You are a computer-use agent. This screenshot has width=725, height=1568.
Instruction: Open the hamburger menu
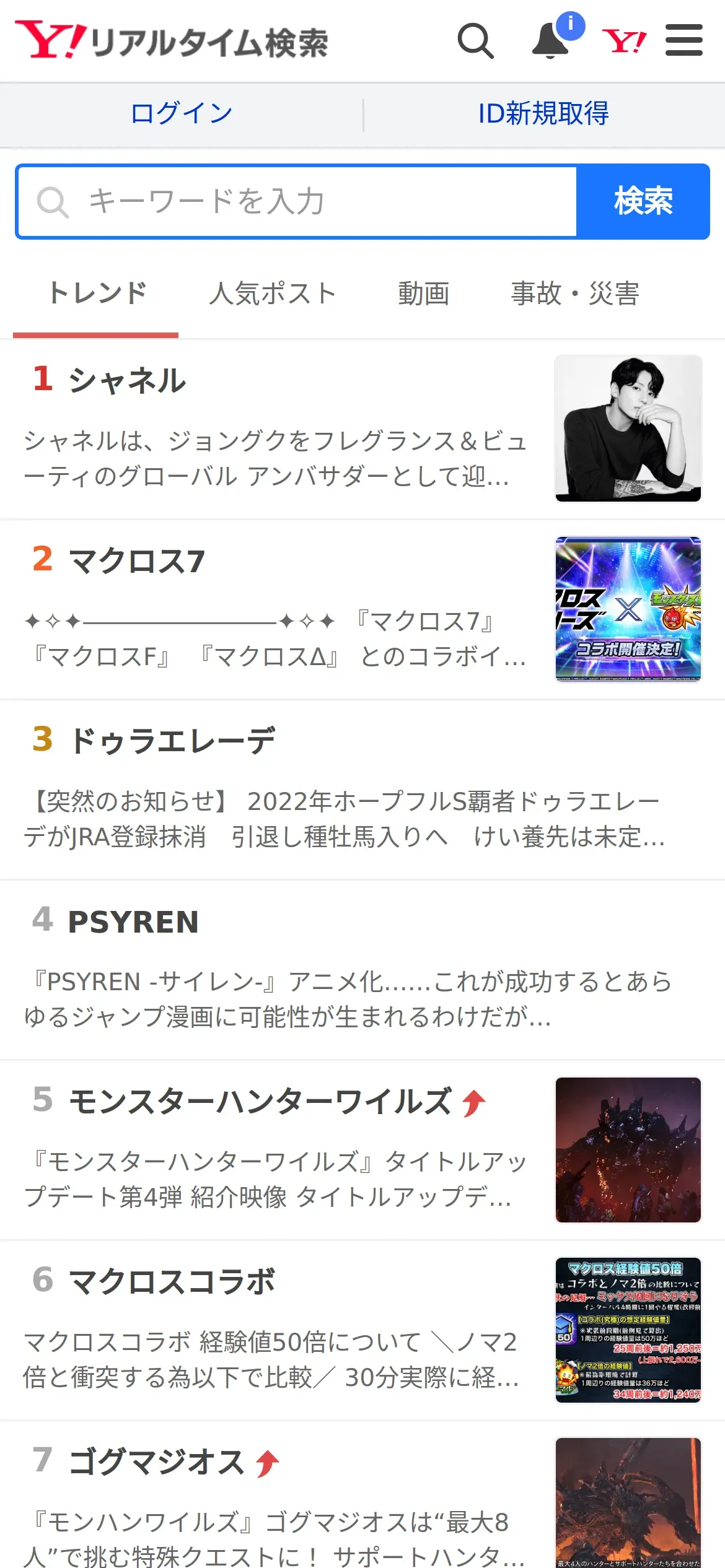pyautogui.click(x=683, y=41)
